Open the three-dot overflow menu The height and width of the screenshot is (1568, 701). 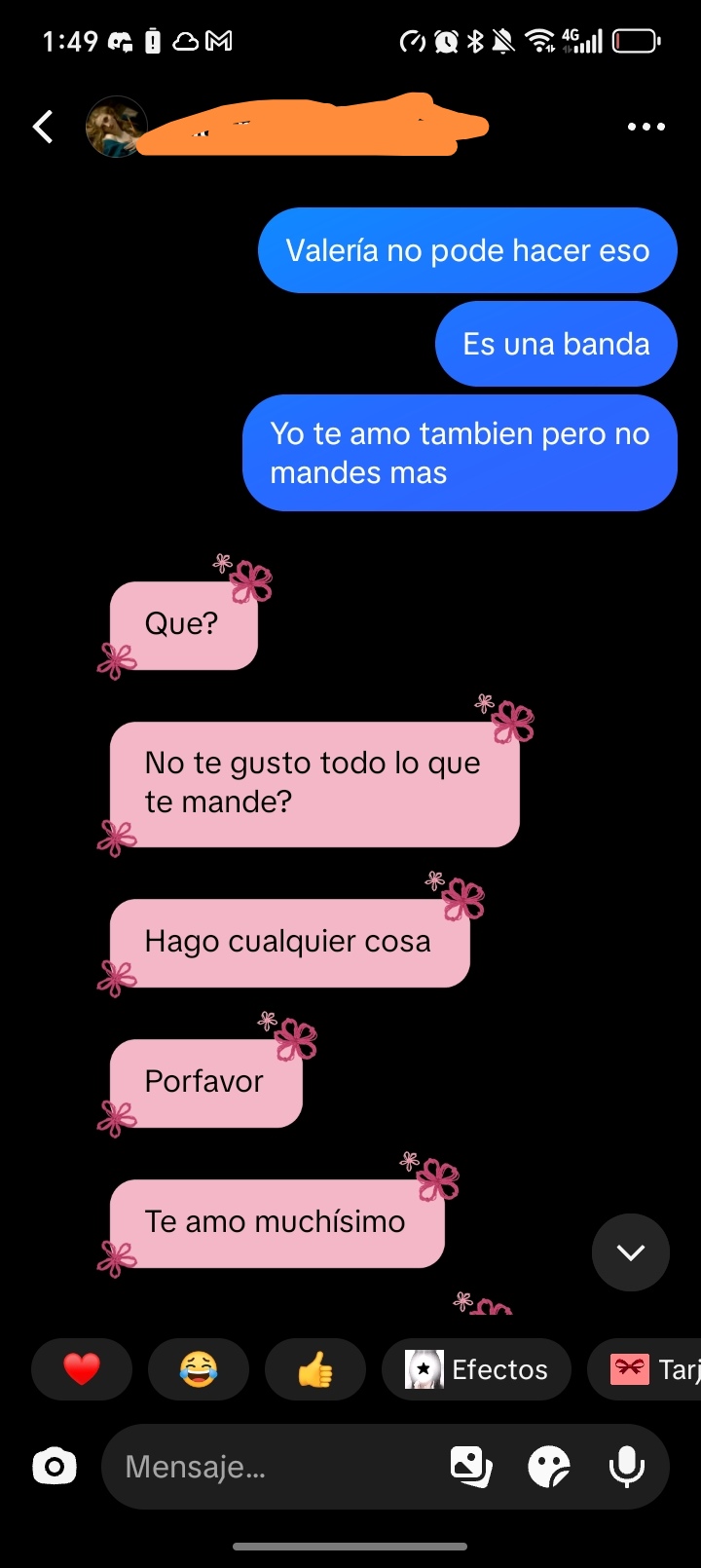(x=646, y=127)
